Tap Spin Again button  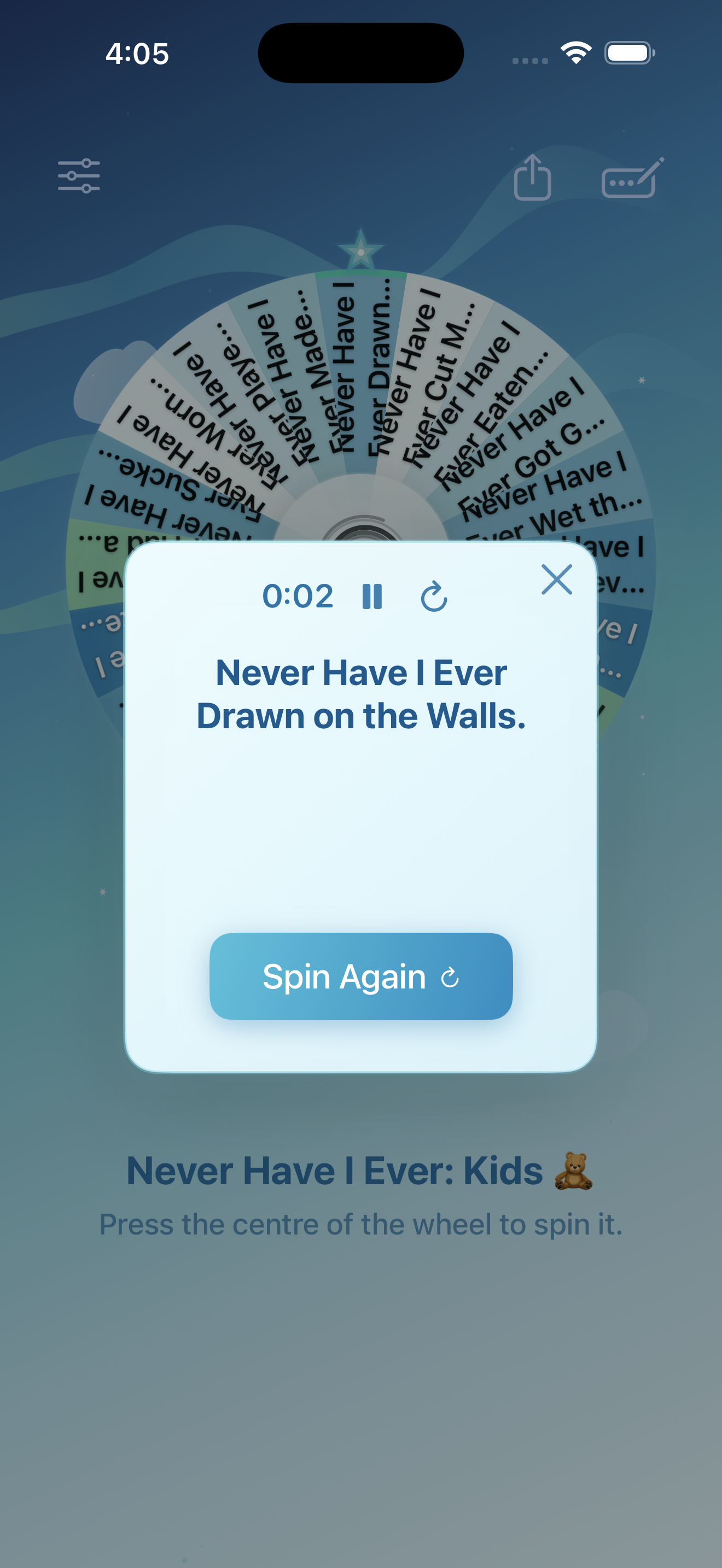click(361, 976)
